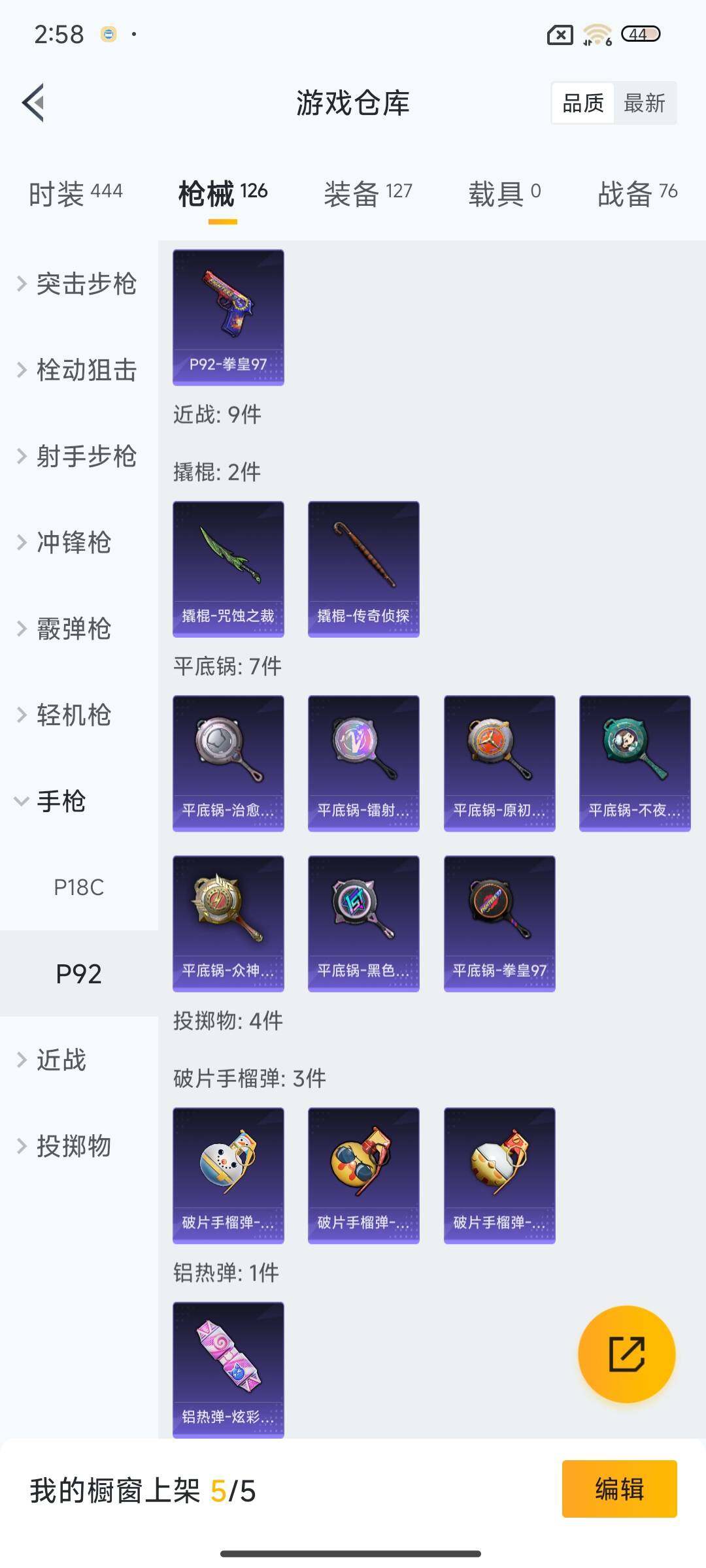
Task: Select the P92-拳皇97 pistol skin
Action: [x=227, y=317]
